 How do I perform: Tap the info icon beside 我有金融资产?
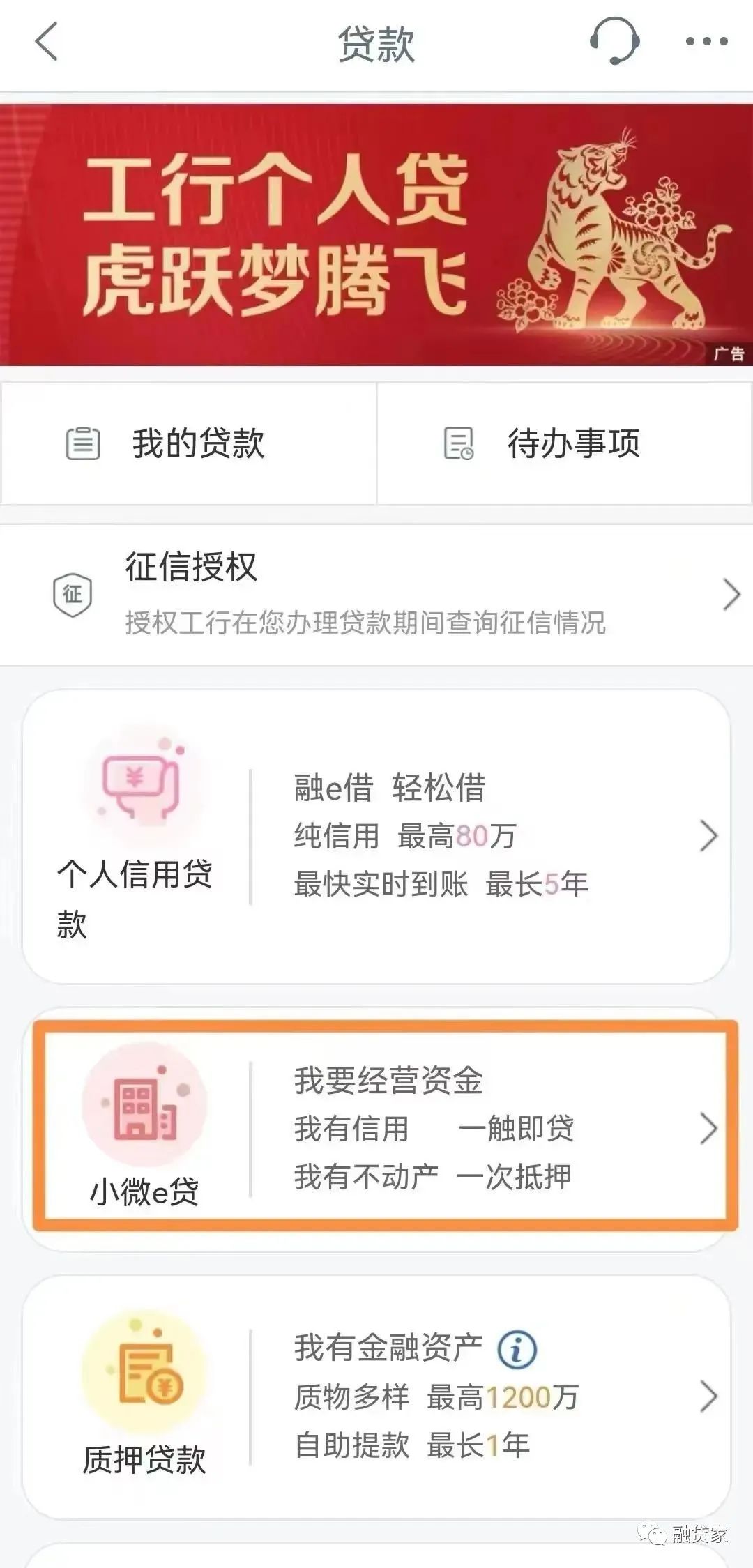517,1349
